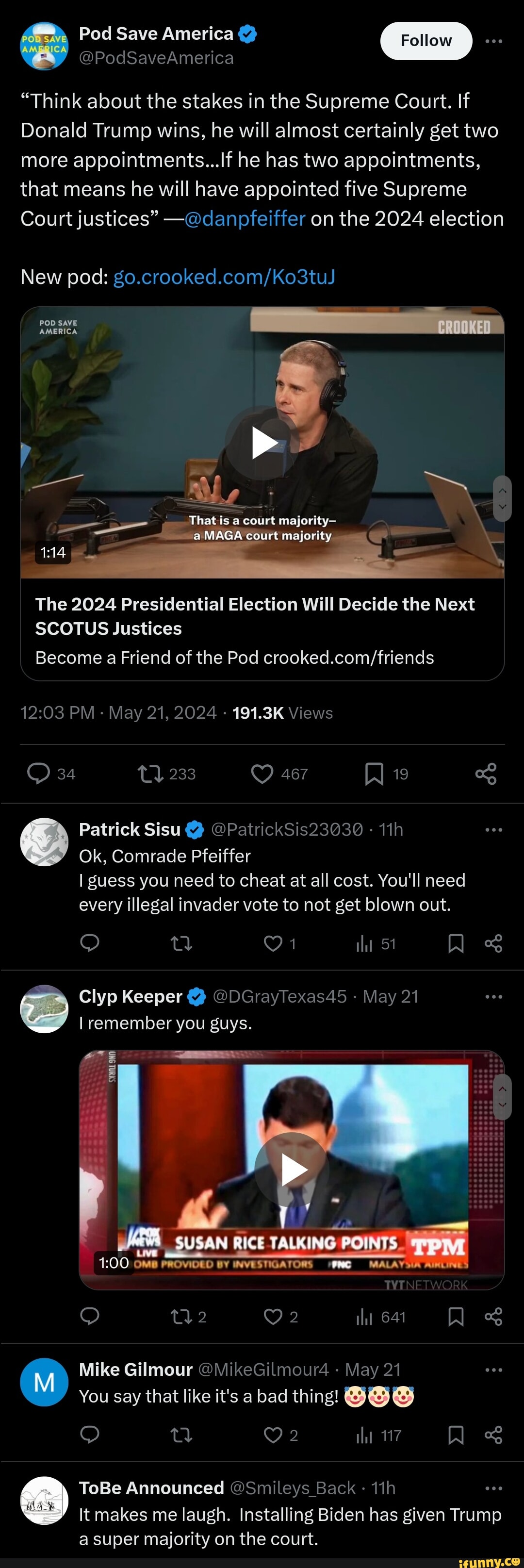Screen dimensions: 524x1568
Task: Reply to the Pod Save America post
Action: click(39, 774)
